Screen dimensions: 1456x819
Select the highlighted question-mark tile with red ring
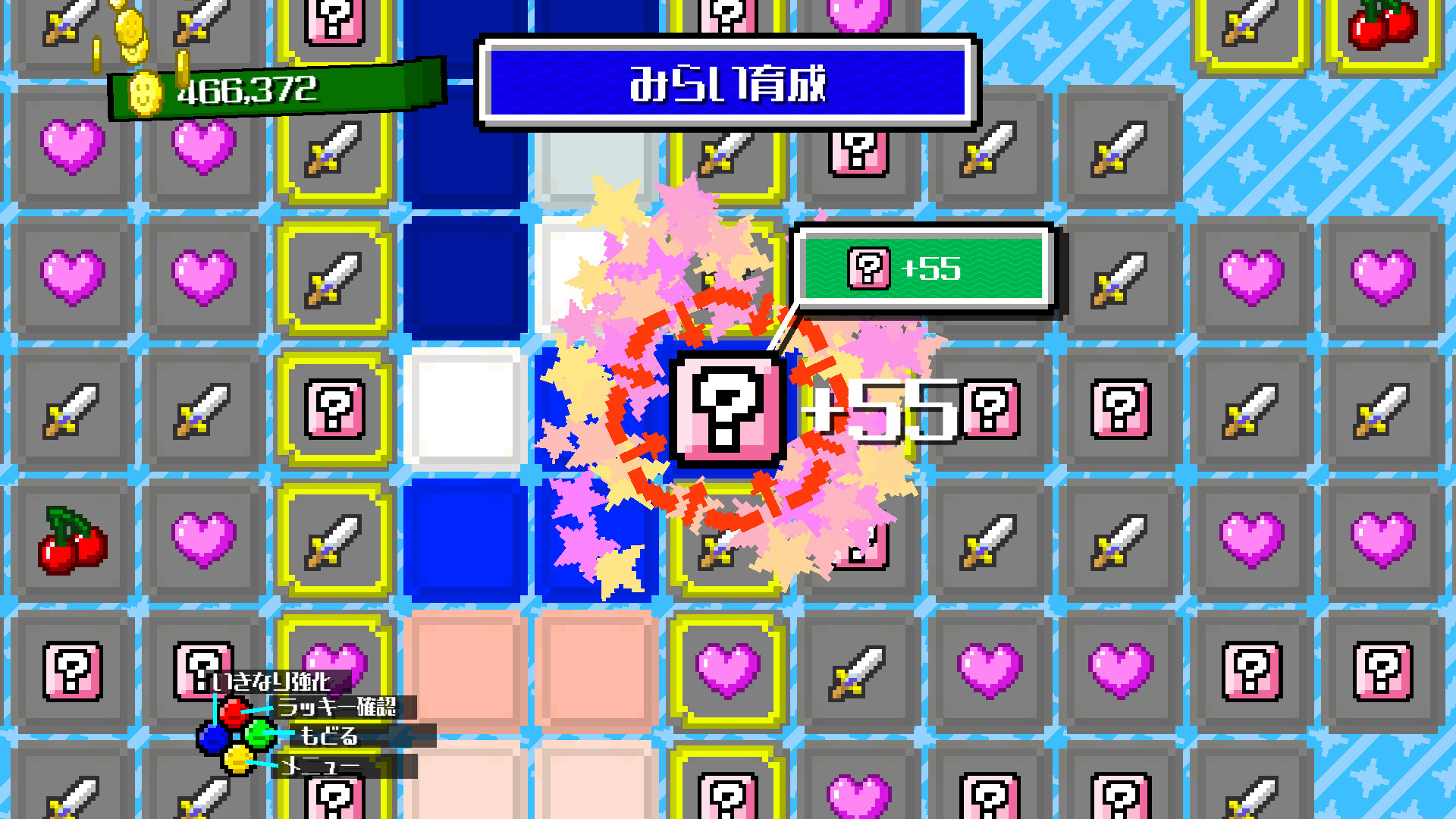pyautogui.click(x=726, y=409)
